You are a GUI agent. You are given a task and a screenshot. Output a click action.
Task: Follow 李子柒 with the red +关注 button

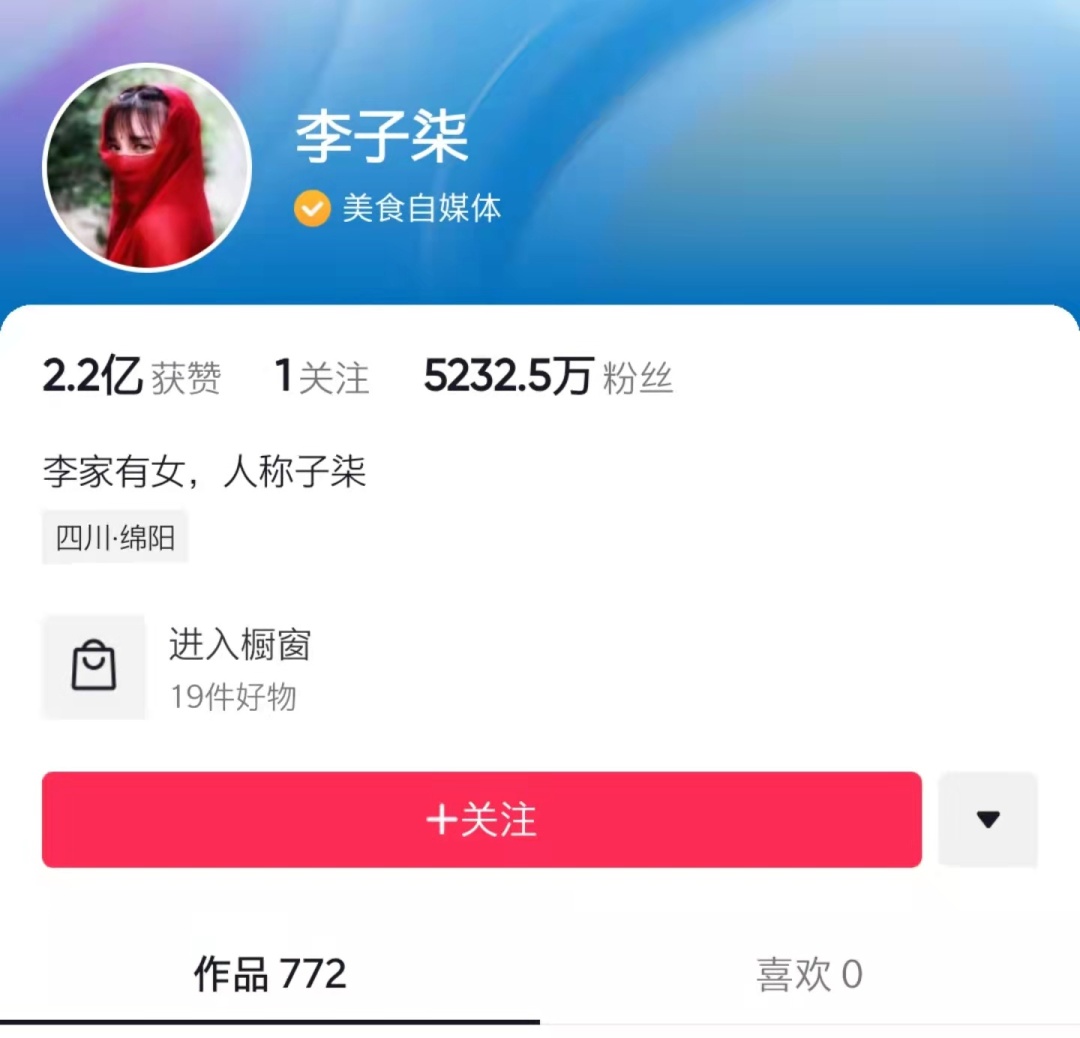pos(481,820)
